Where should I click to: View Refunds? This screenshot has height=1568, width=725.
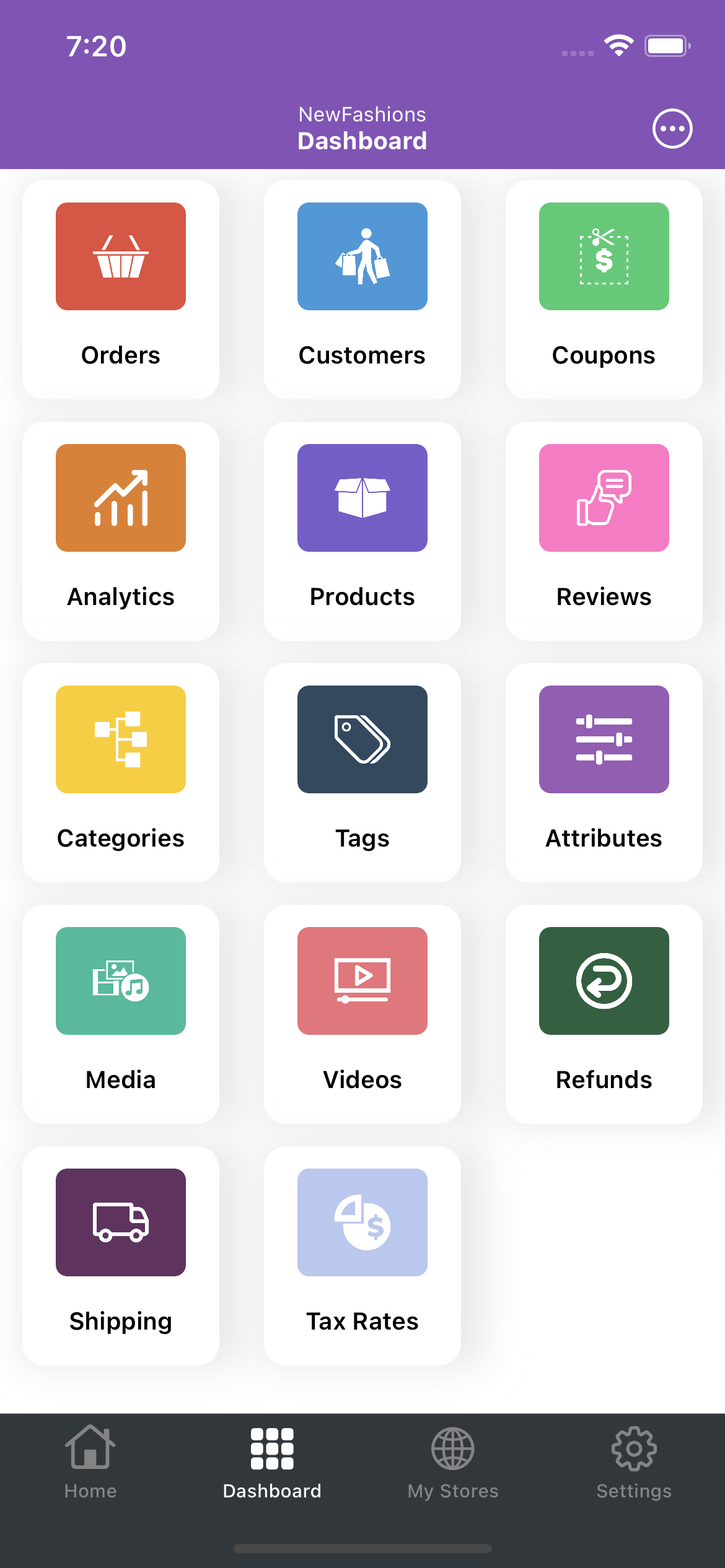604,1014
